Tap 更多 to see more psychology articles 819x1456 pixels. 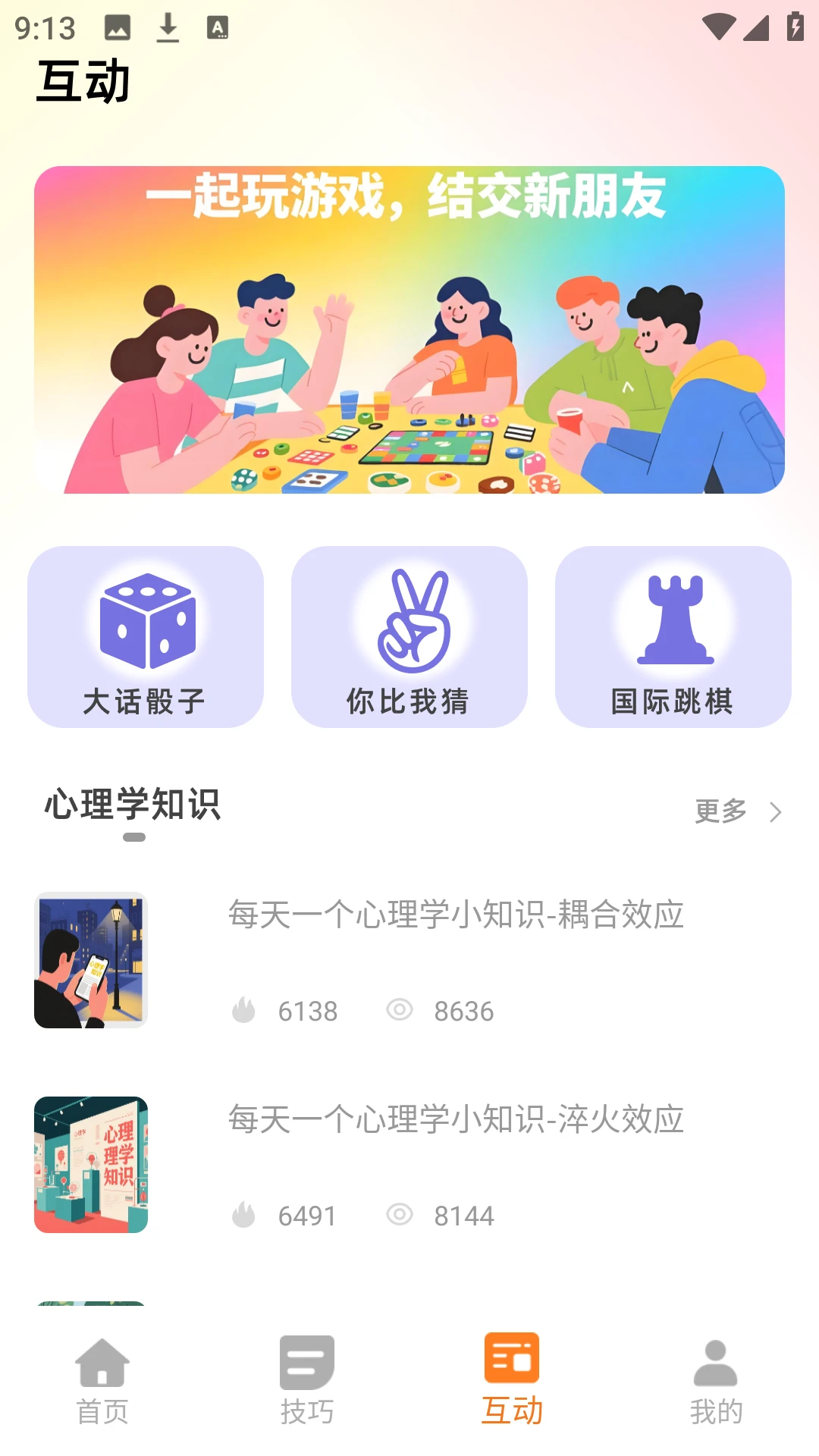pos(737,811)
